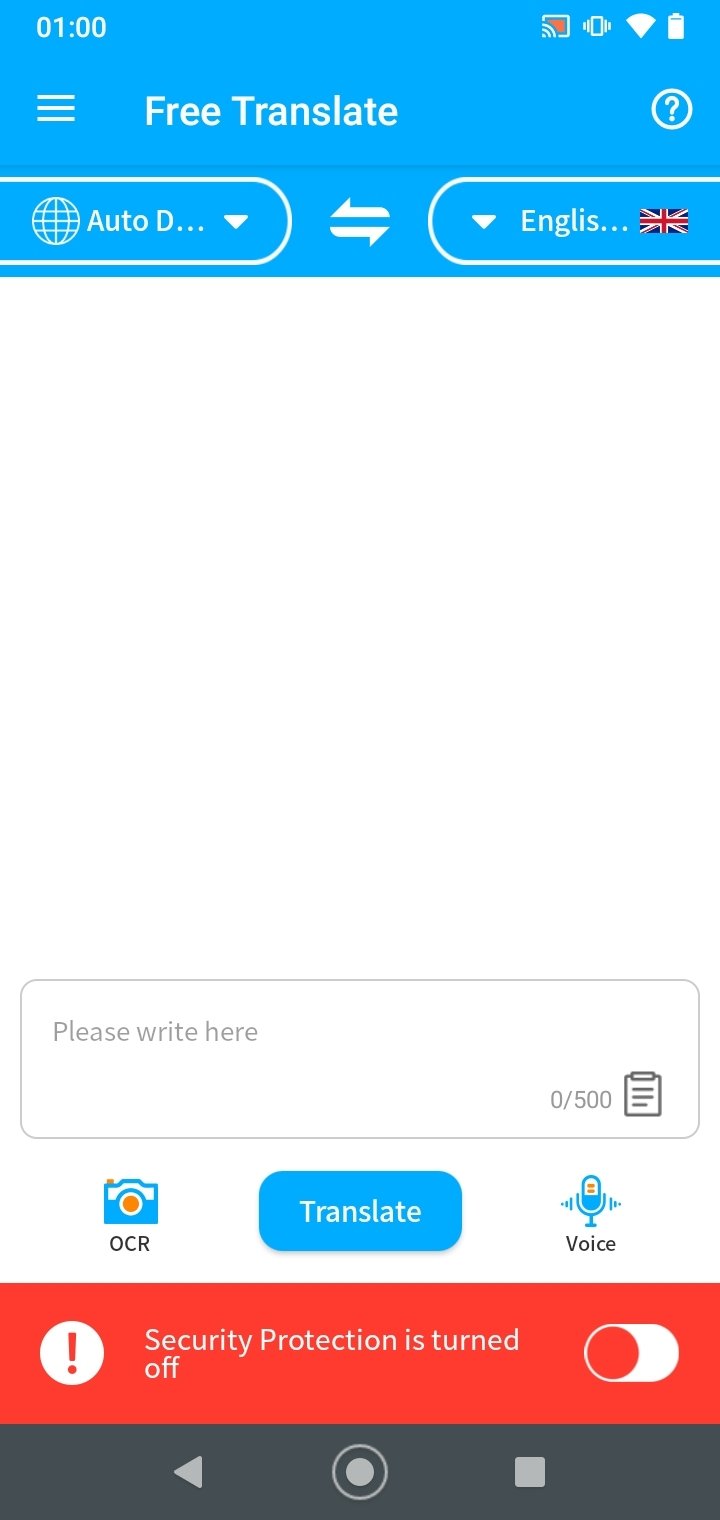720x1520 pixels.
Task: Launch OCR camera translation
Action: (130, 1215)
